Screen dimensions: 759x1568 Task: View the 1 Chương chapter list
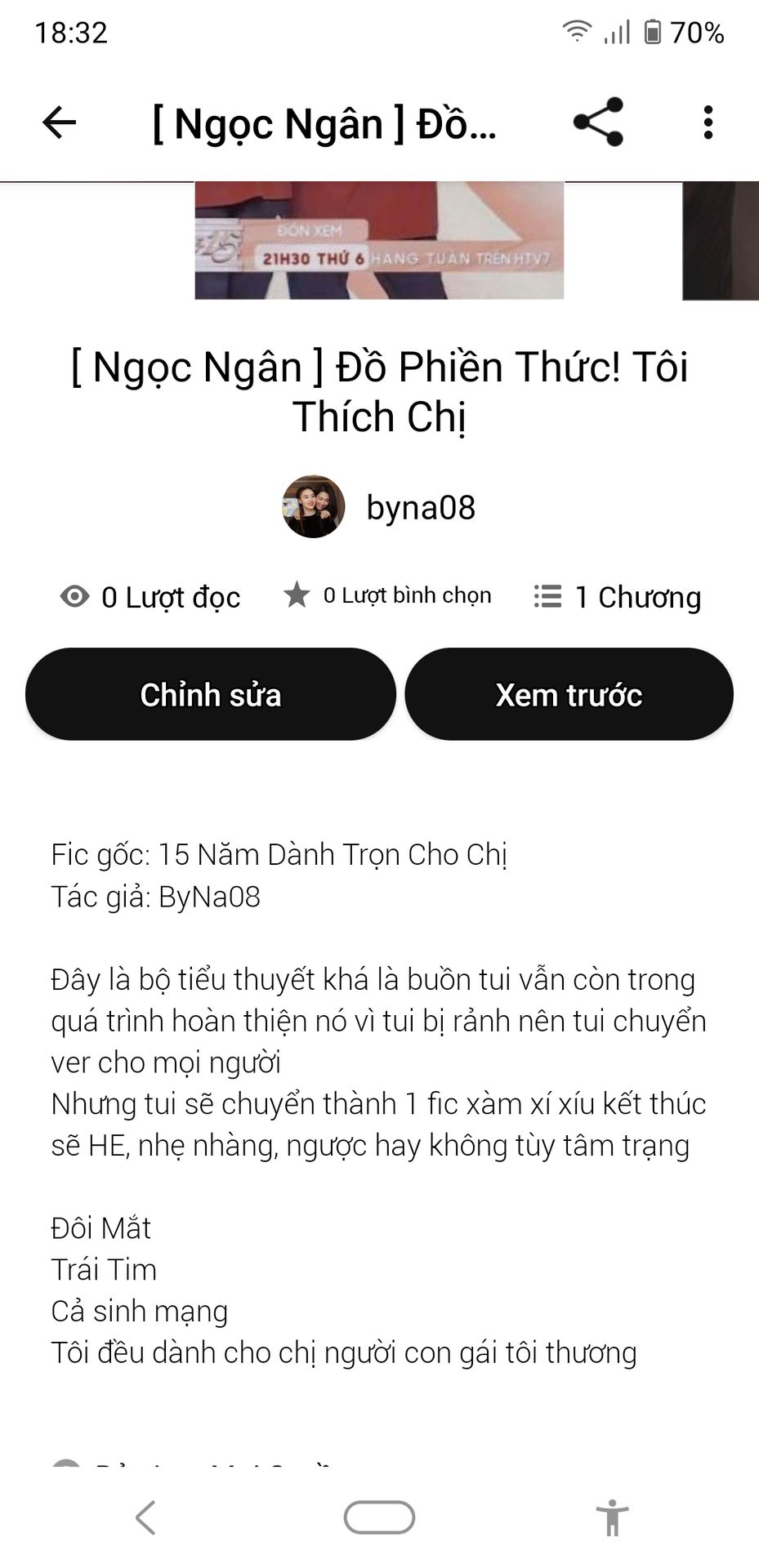[x=617, y=597]
